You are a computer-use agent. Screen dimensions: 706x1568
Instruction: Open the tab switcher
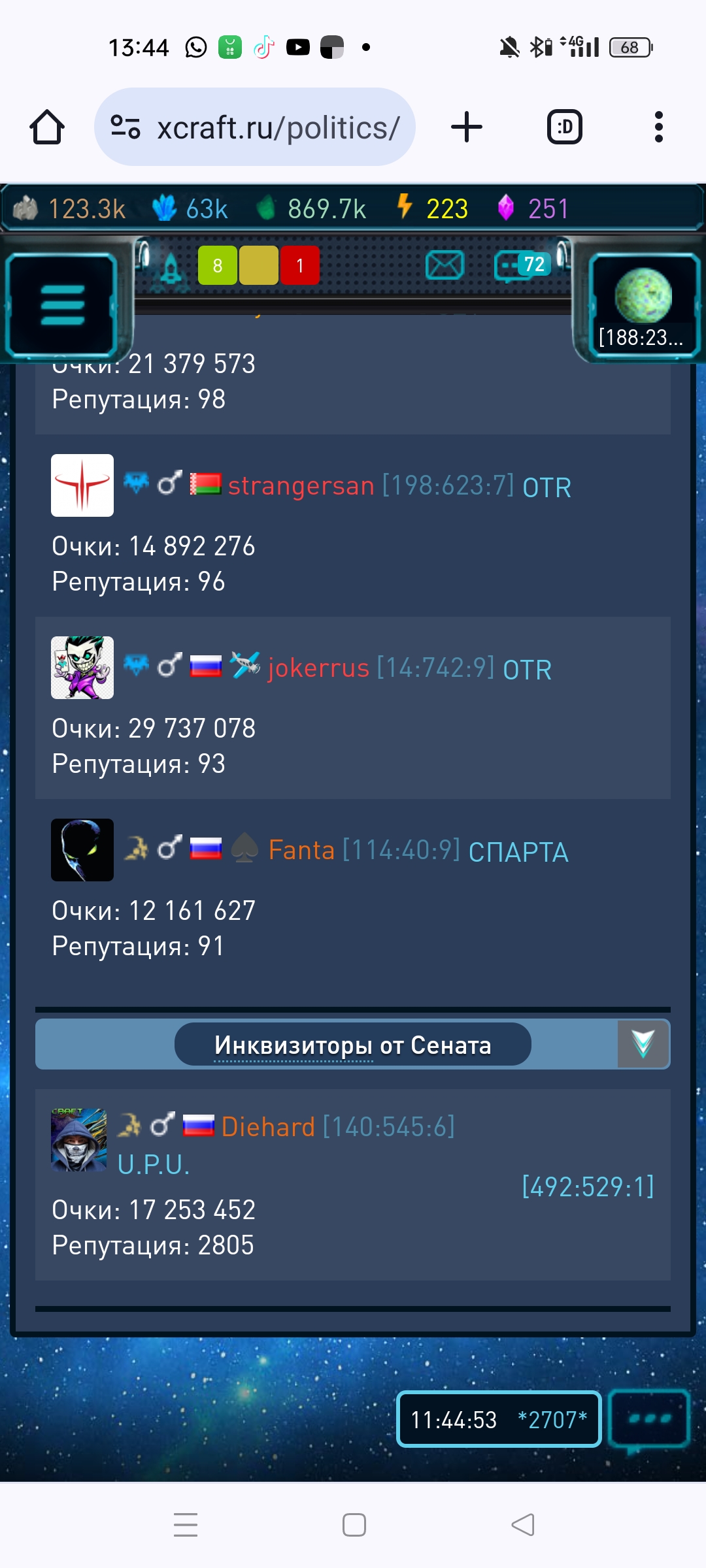564,127
